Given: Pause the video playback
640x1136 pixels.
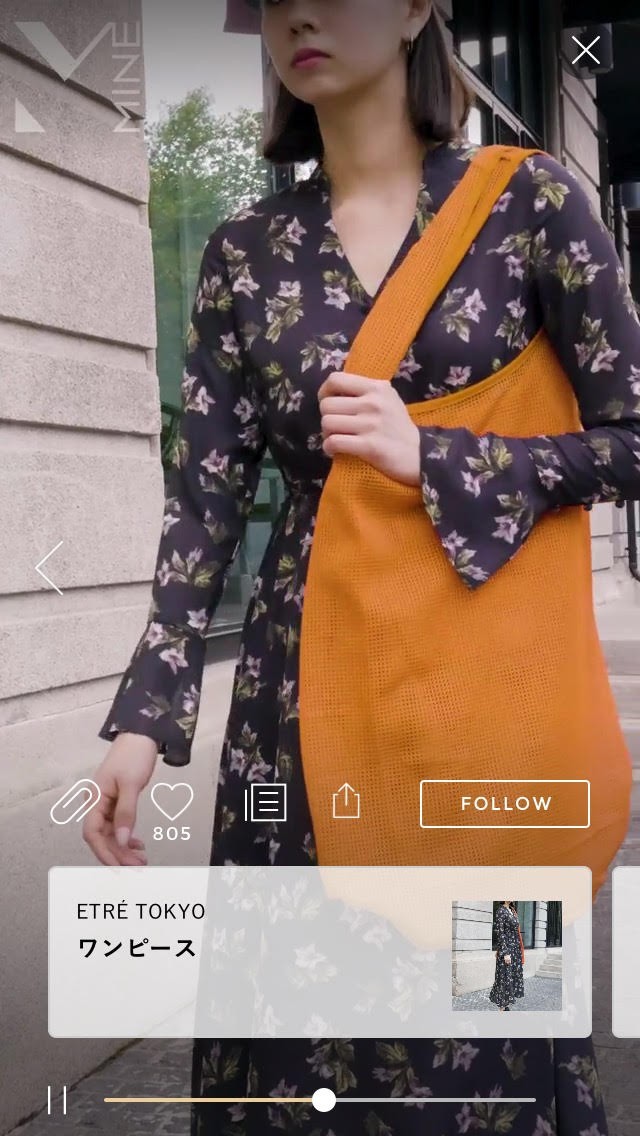Looking at the screenshot, I should pyautogui.click(x=57, y=1100).
